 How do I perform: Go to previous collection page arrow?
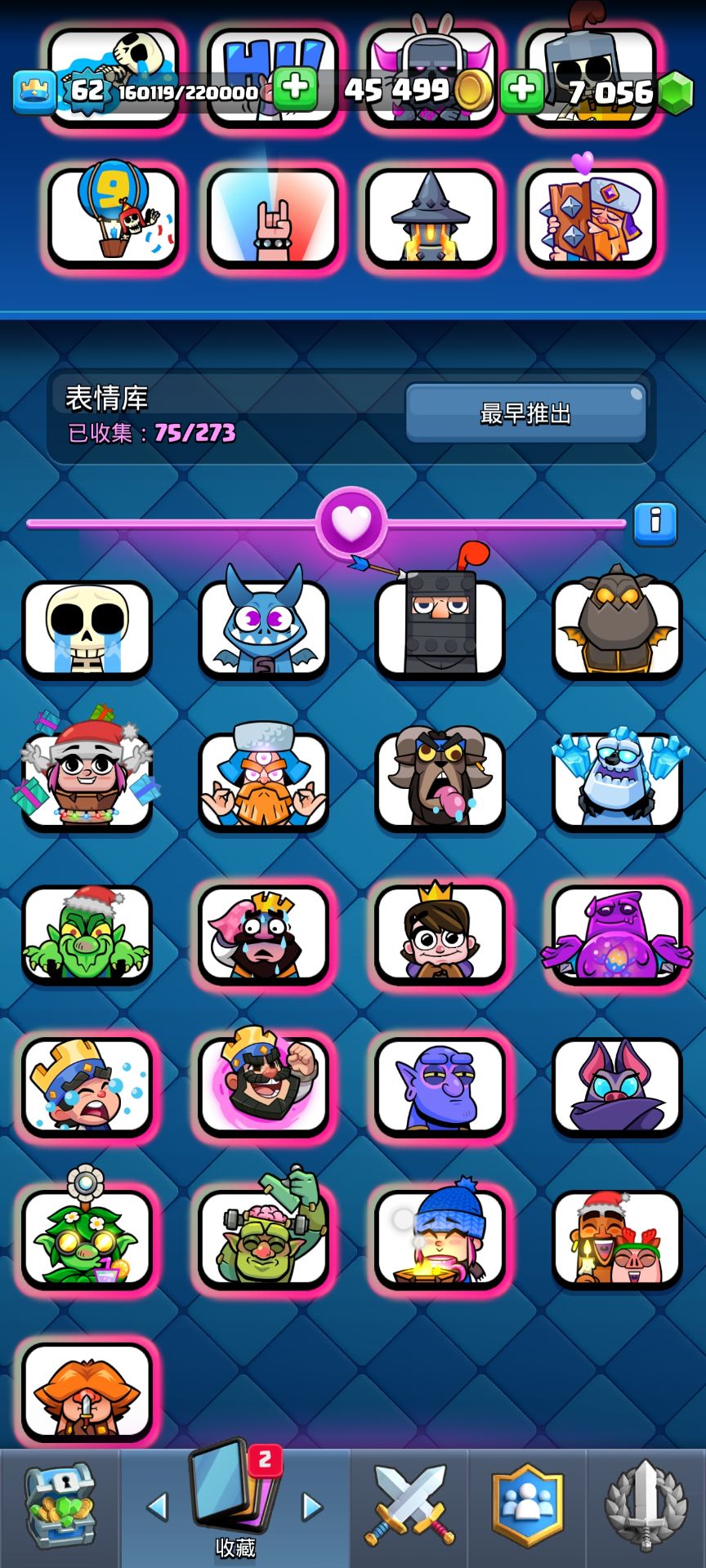(x=157, y=1507)
